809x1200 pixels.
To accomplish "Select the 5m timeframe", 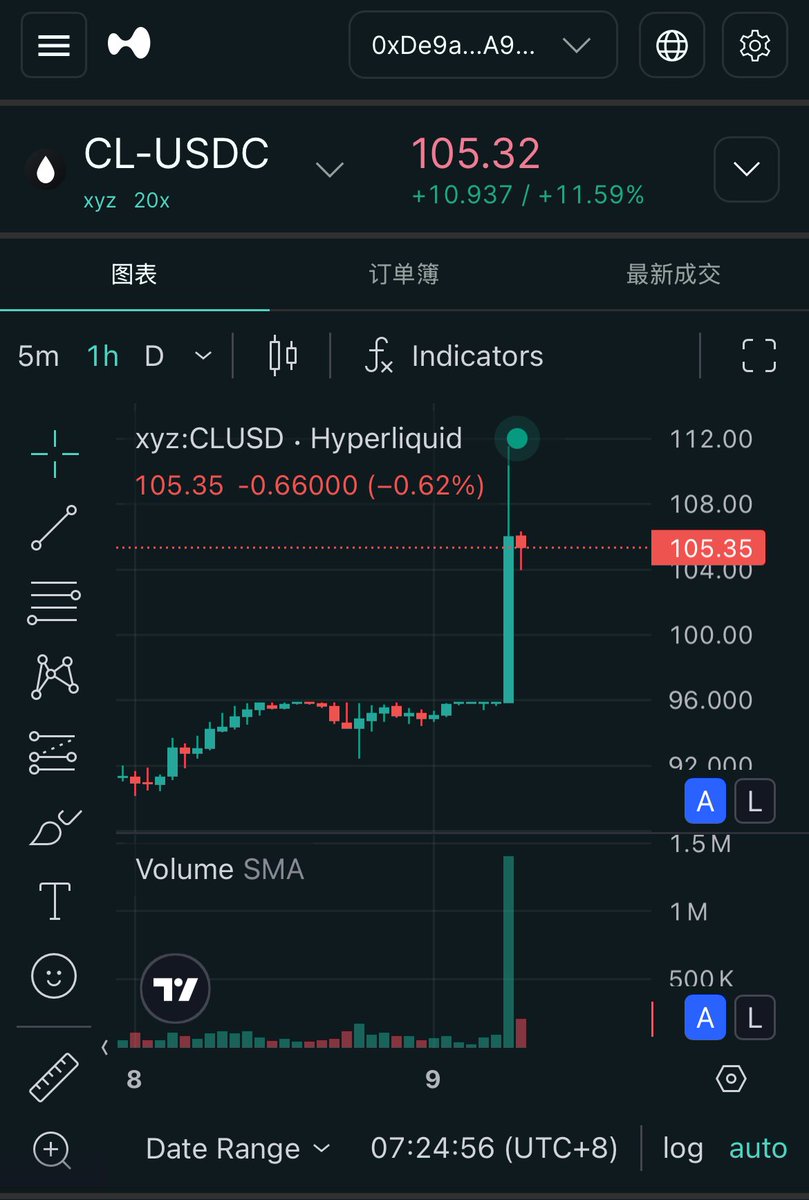I will click(38, 356).
